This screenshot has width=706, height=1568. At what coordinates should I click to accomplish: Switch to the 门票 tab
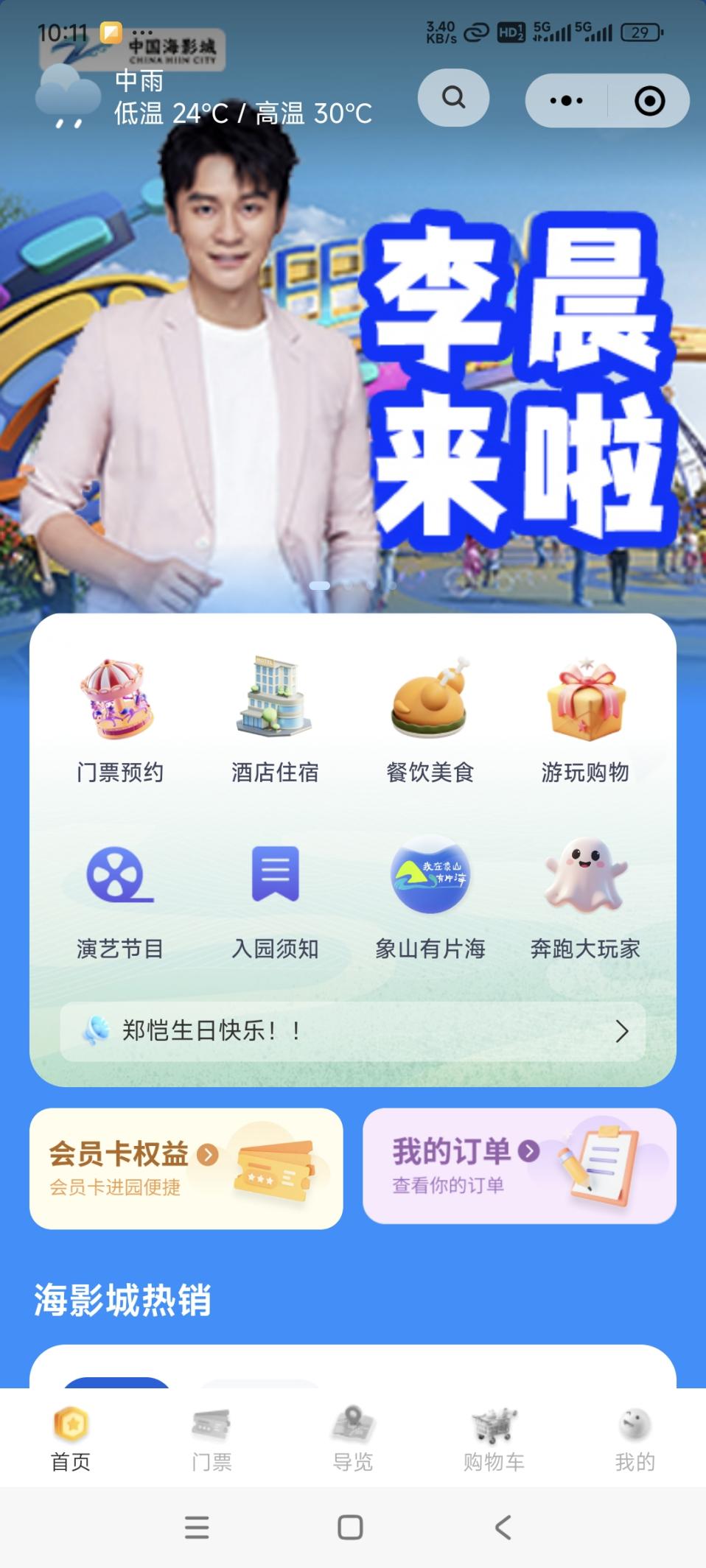(x=212, y=1439)
